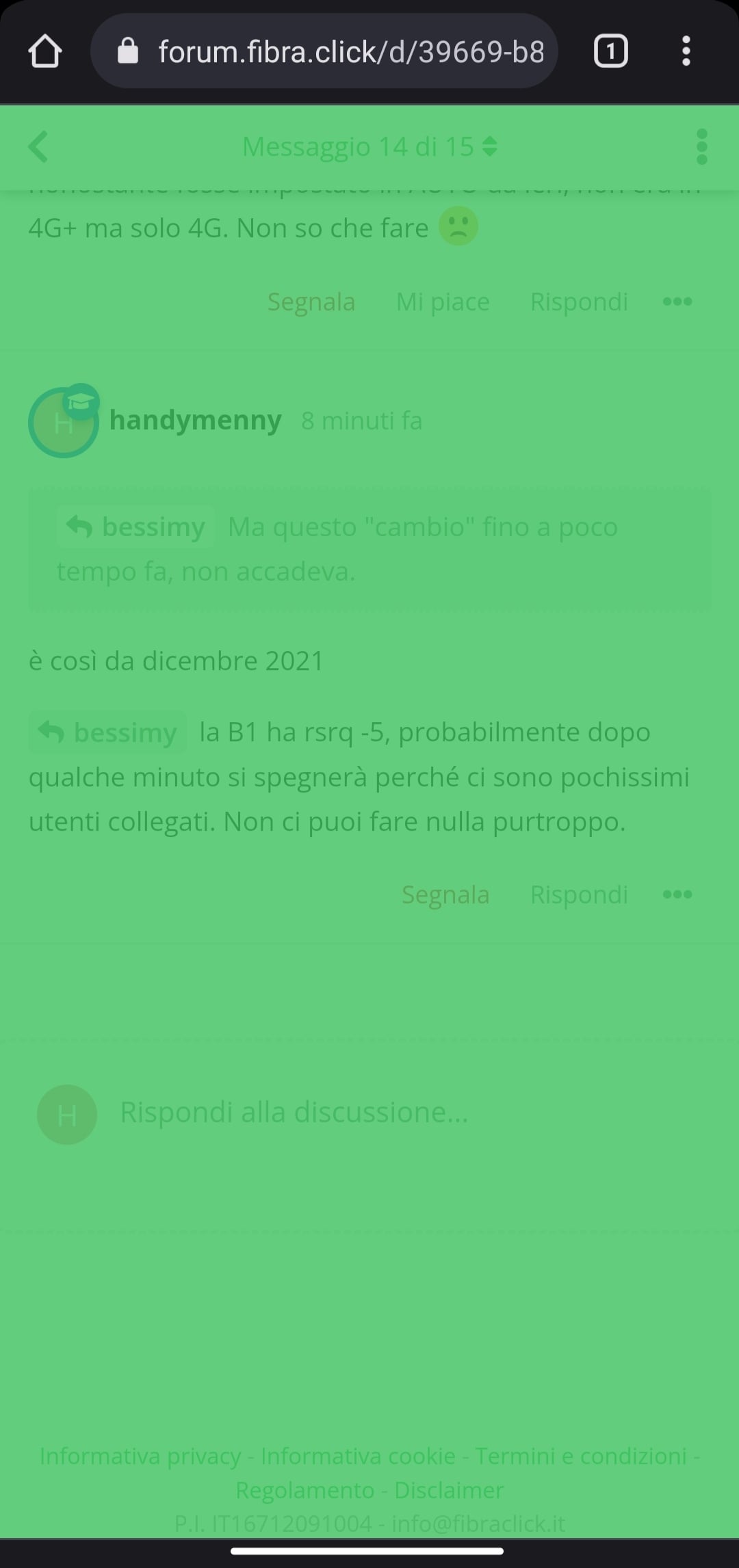Image resolution: width=739 pixels, height=1568 pixels.
Task: Open the browser tab switcher
Action: pos(610,51)
